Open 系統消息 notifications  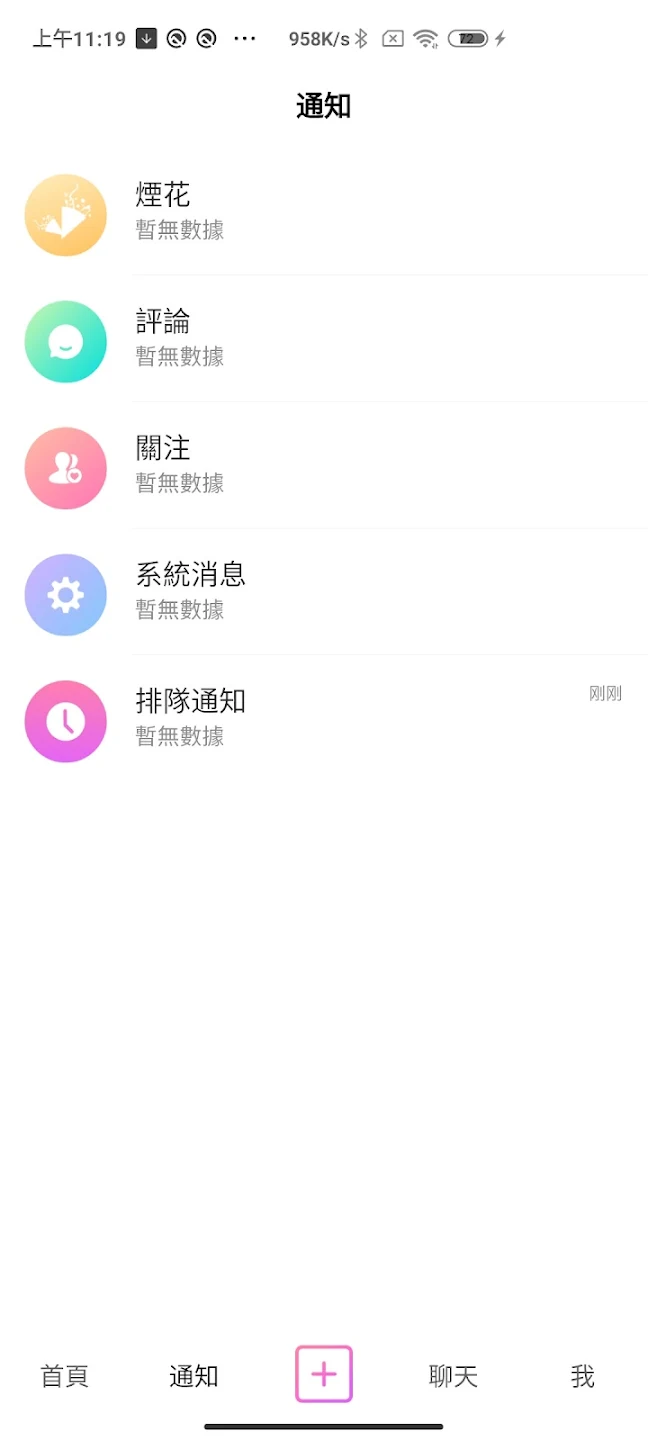click(x=324, y=593)
